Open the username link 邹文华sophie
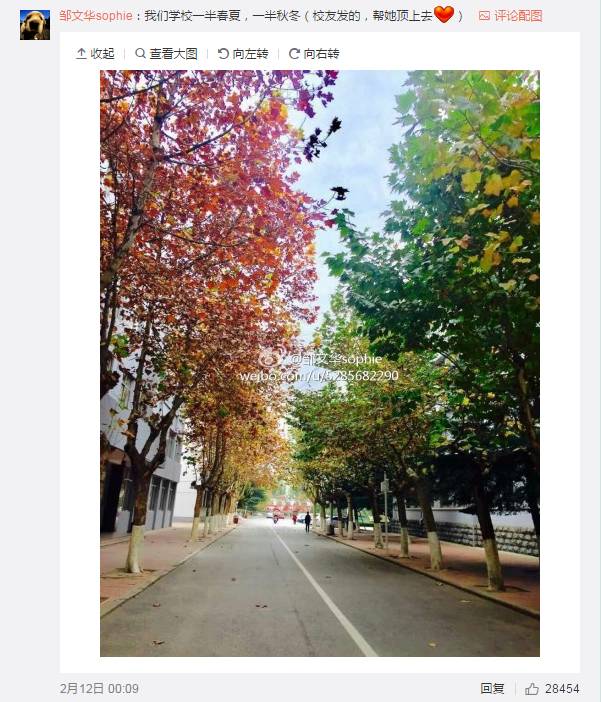This screenshot has width=601, height=702. (x=95, y=16)
